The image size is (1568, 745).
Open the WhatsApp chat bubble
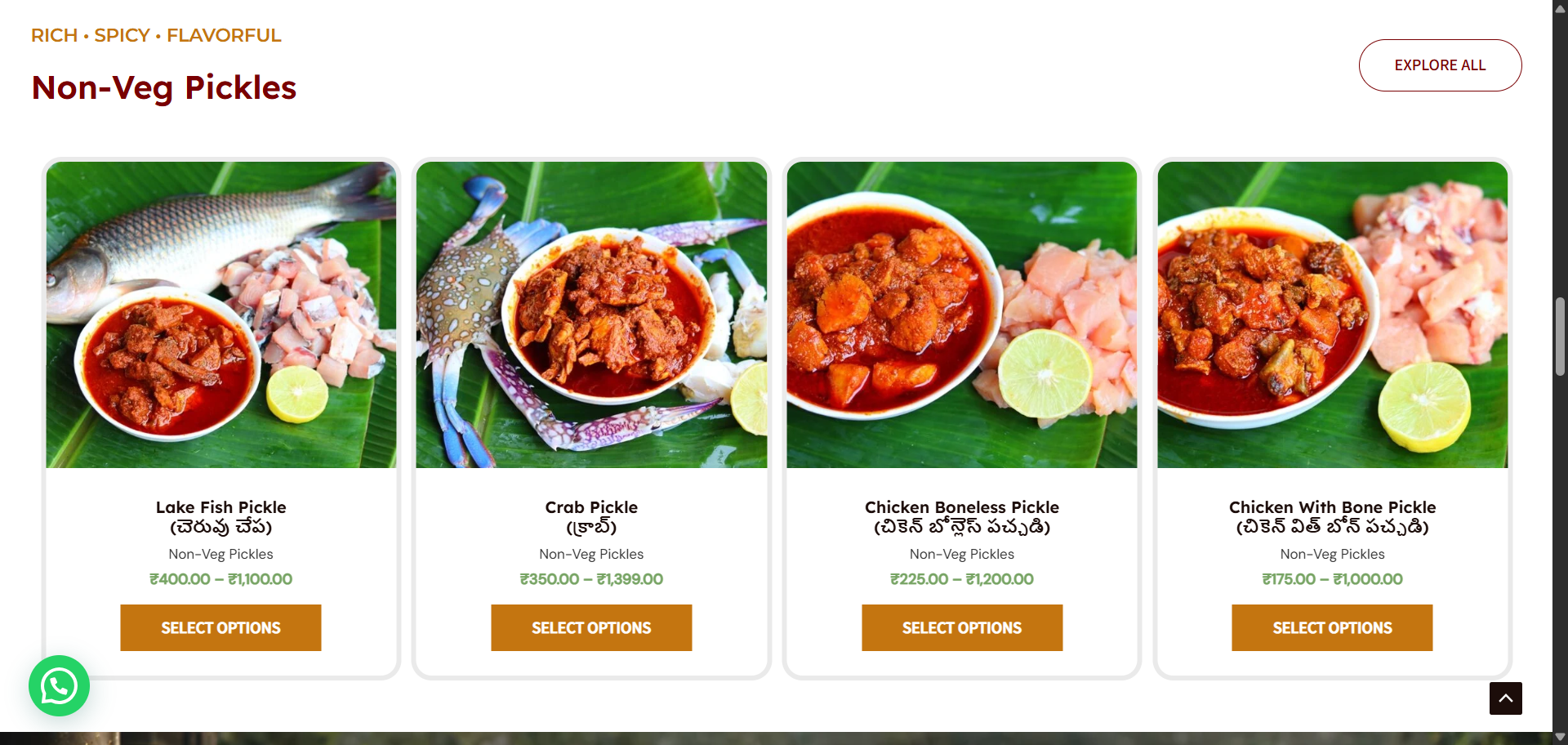(59, 686)
